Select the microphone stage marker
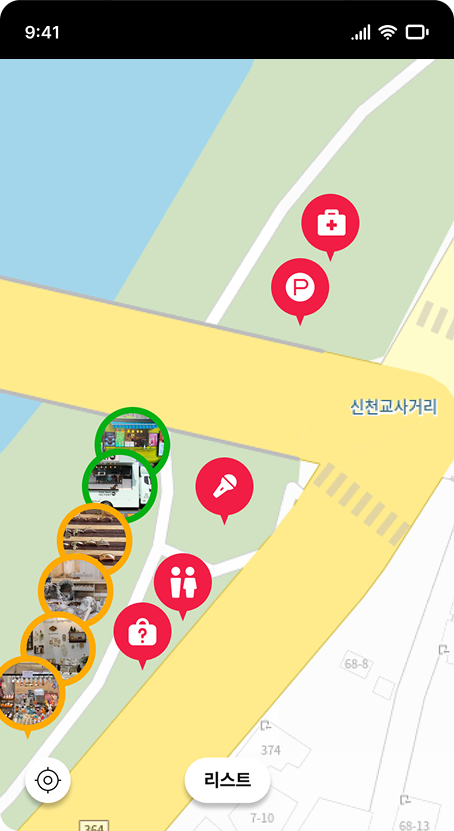 [224, 487]
